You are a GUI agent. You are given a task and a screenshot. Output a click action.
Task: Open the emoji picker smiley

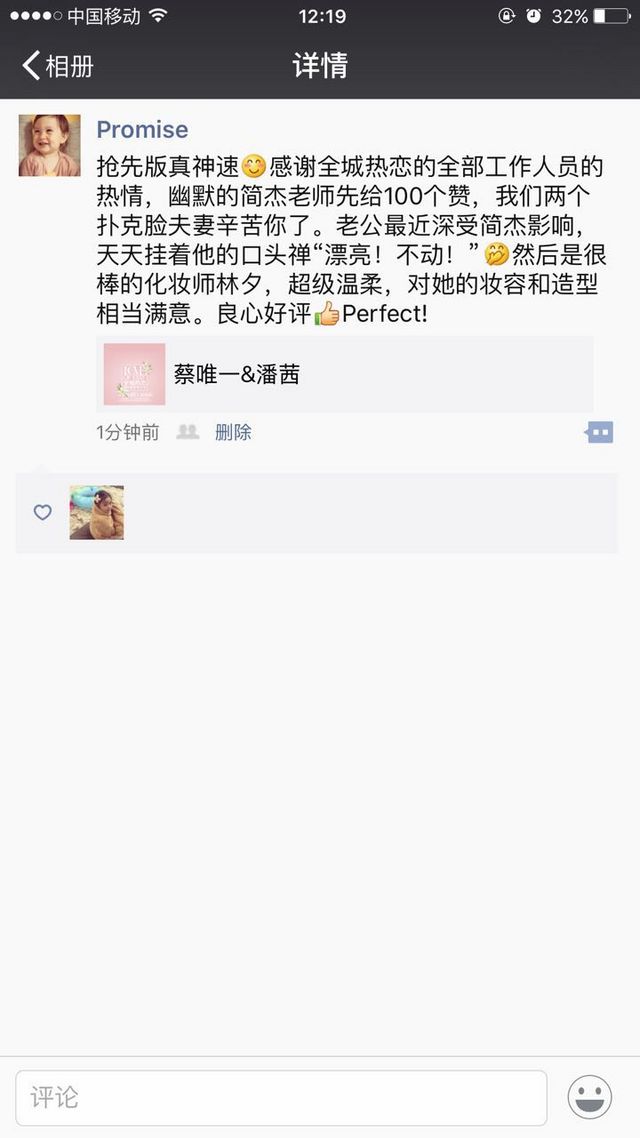click(589, 1097)
